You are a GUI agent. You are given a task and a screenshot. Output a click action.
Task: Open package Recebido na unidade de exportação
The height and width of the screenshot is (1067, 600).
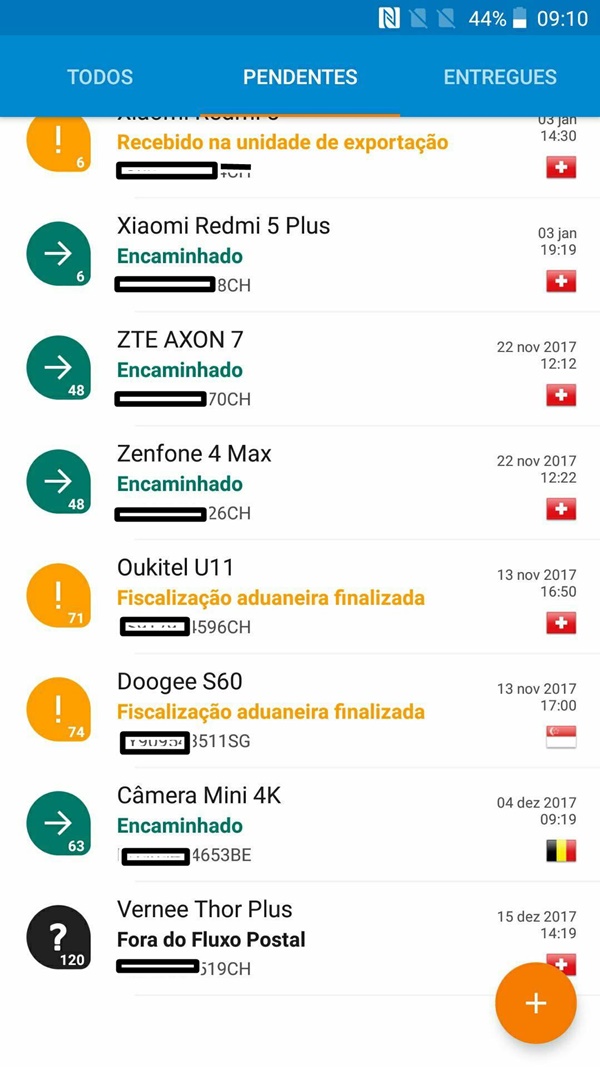(300, 157)
